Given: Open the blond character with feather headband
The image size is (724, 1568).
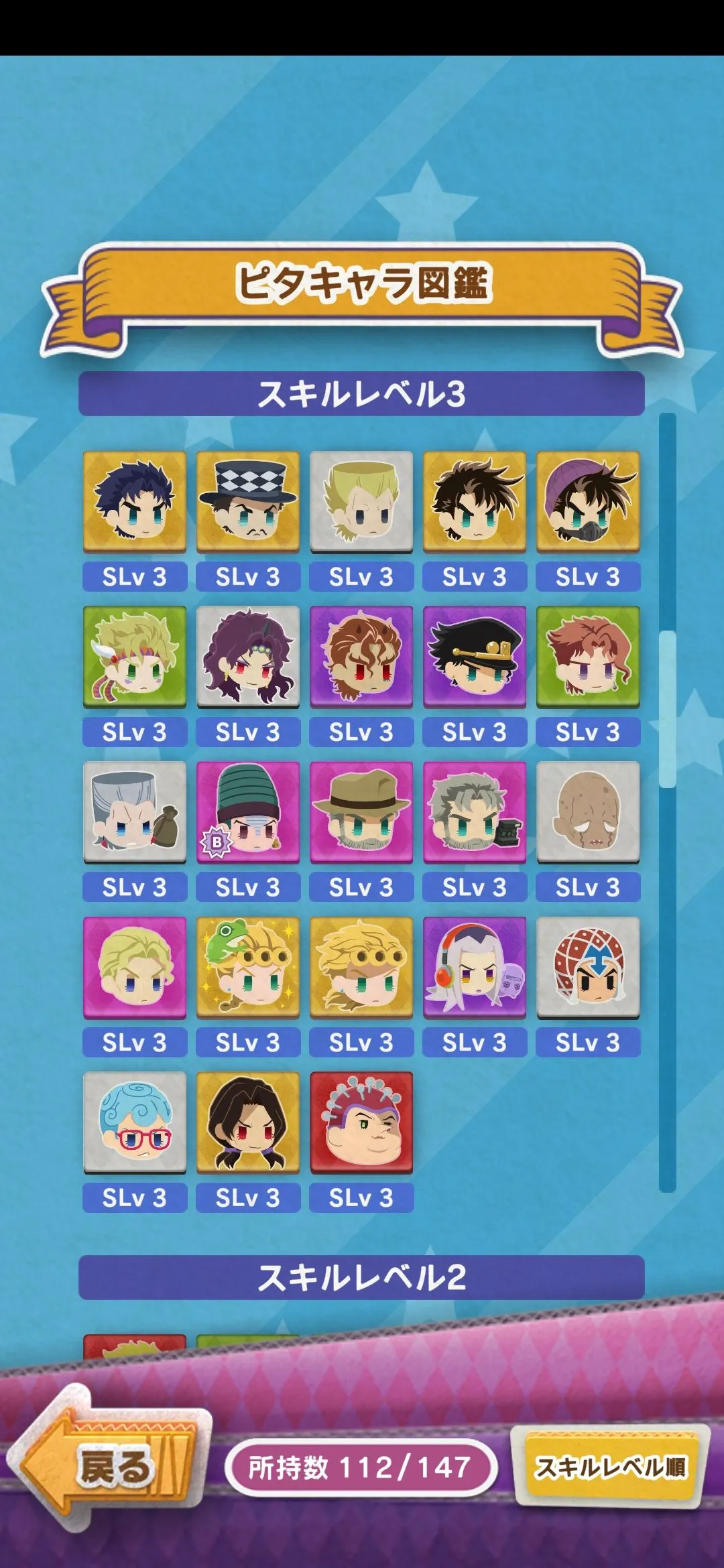Looking at the screenshot, I should click(x=135, y=657).
